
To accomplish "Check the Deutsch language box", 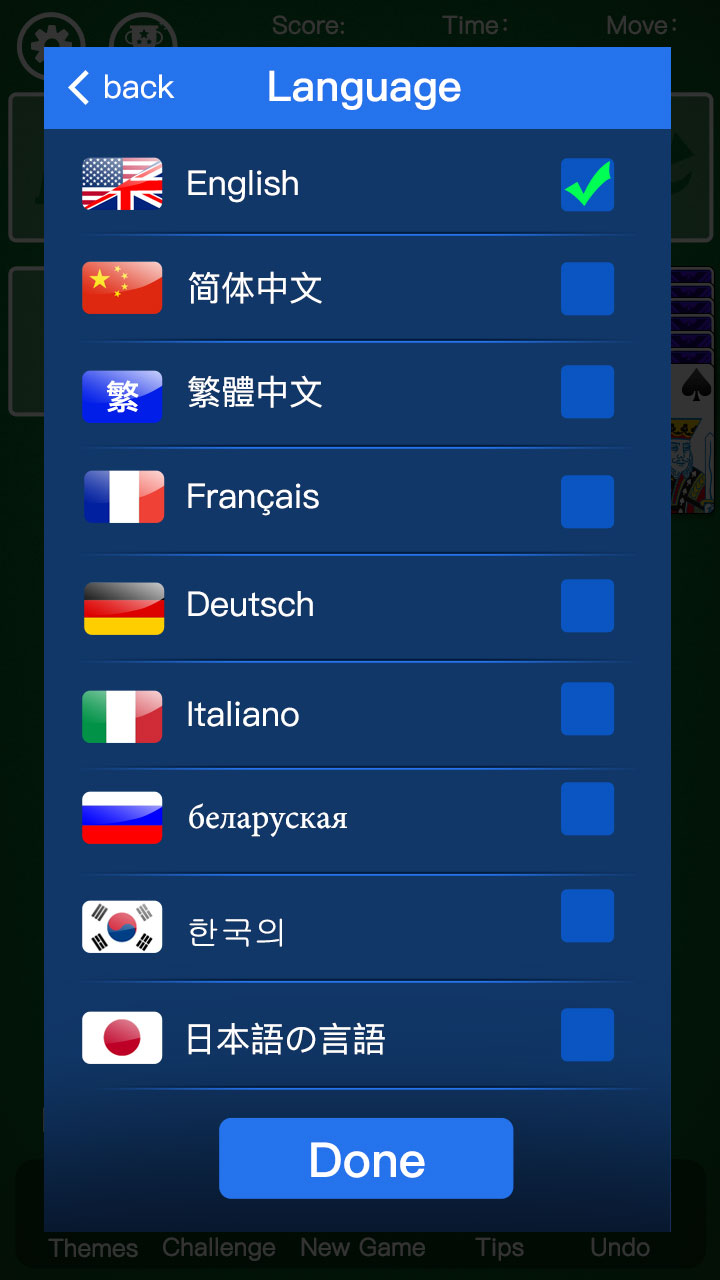I will point(587,605).
